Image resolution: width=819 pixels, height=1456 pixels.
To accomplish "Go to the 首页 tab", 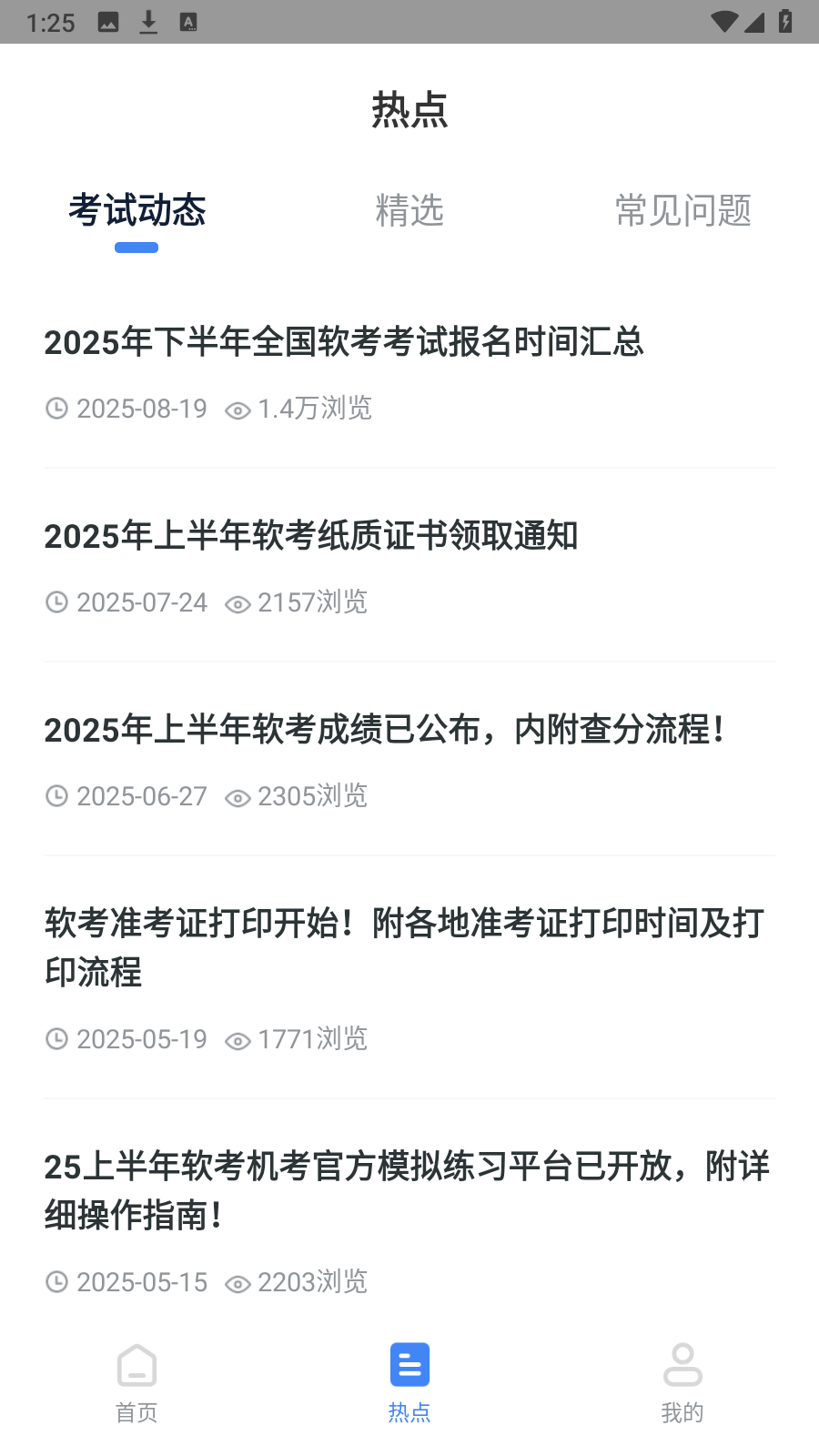I will point(136,1383).
